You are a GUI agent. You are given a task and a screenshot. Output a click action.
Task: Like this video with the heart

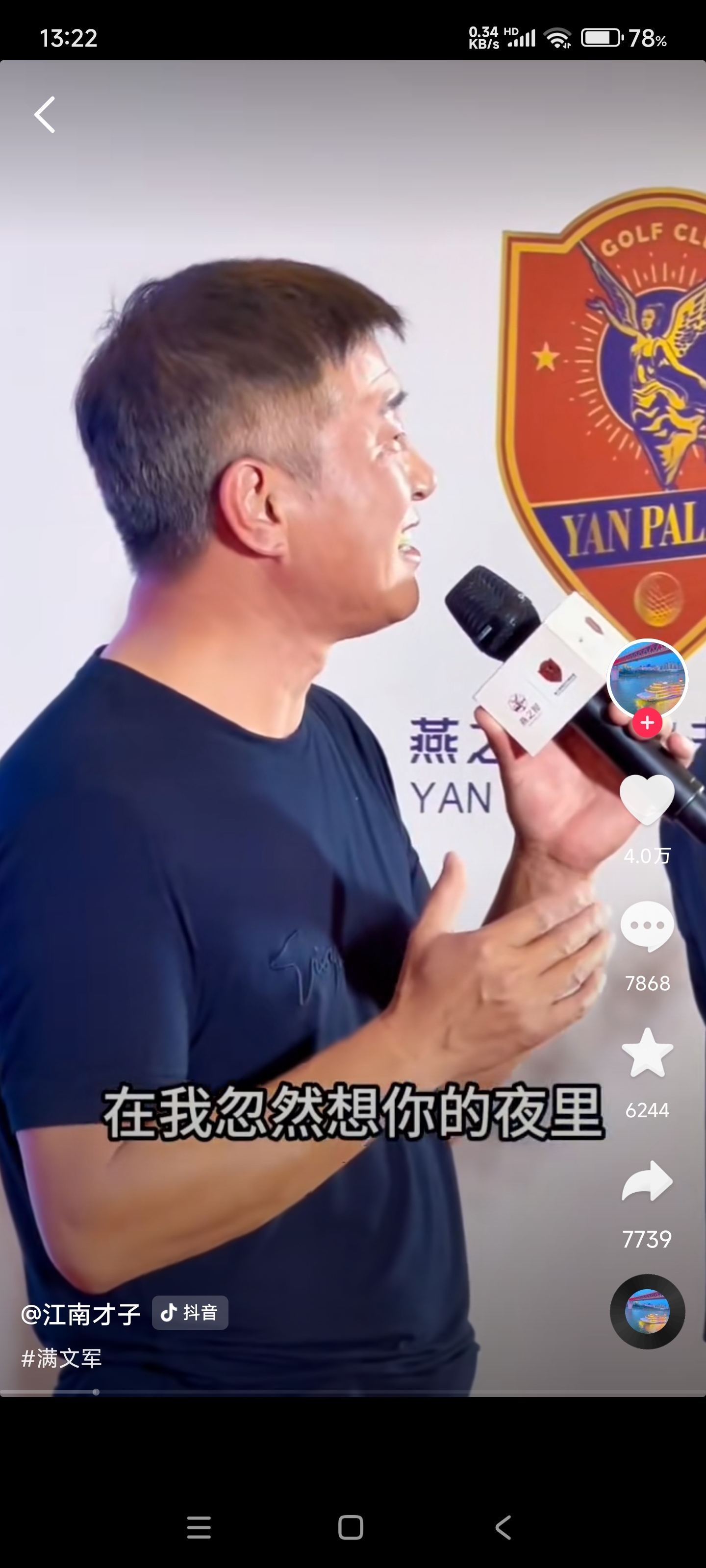pos(647,799)
